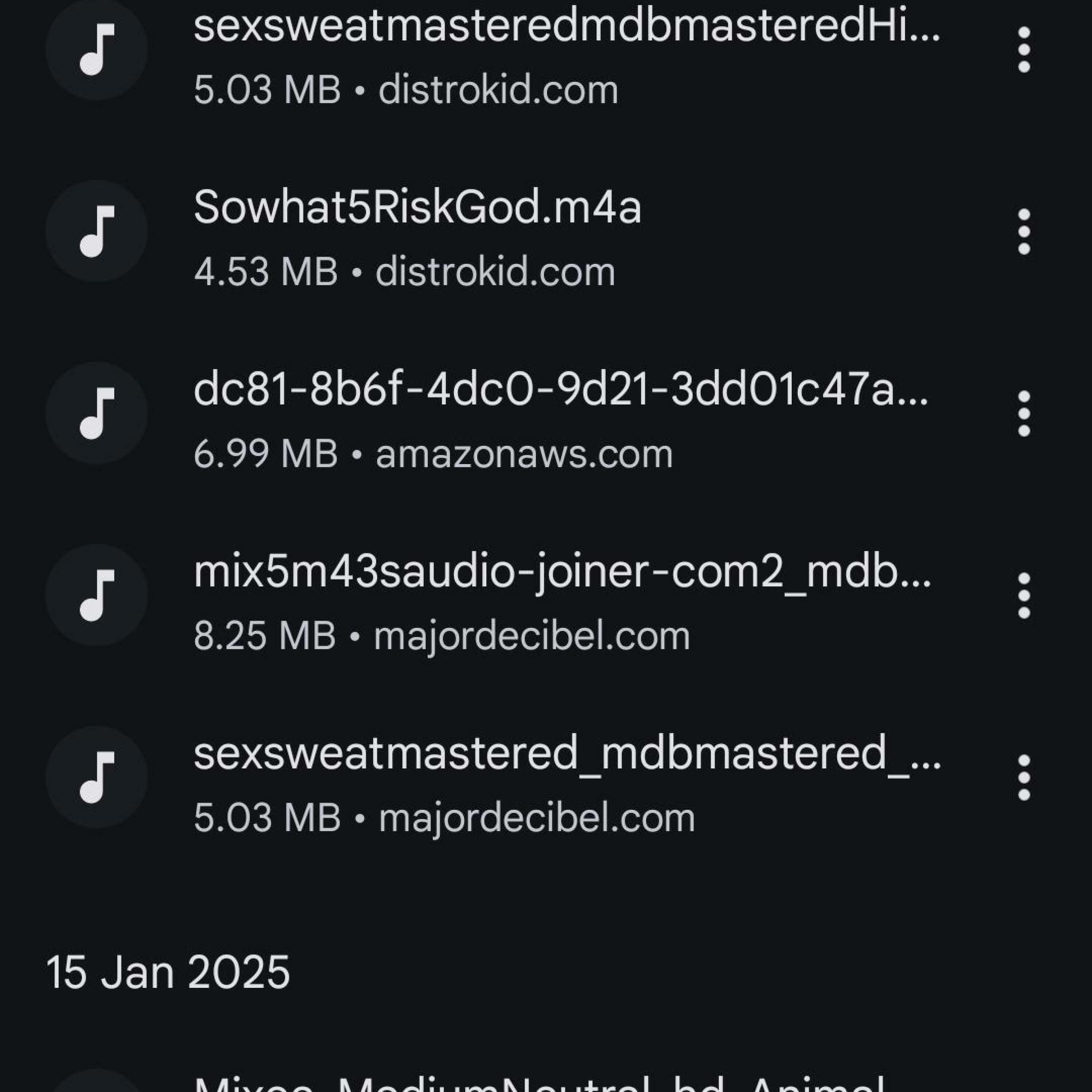Open overflow menu for mix5m43saudio-joiner file
The image size is (1092, 1092).
(x=1024, y=596)
